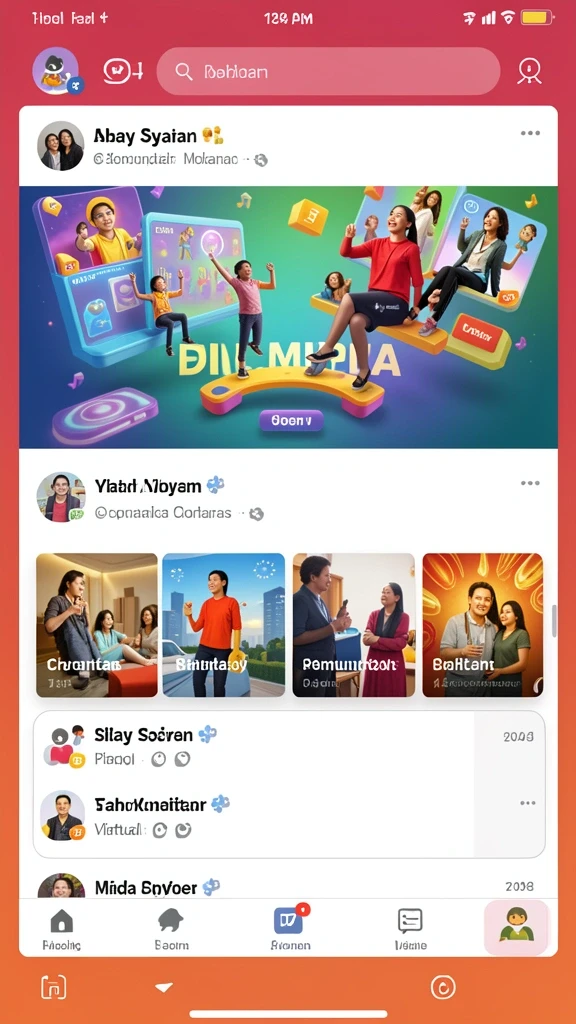This screenshot has width=576, height=1024.
Task: Open the profile avatar in the top bar
Action: [57, 71]
